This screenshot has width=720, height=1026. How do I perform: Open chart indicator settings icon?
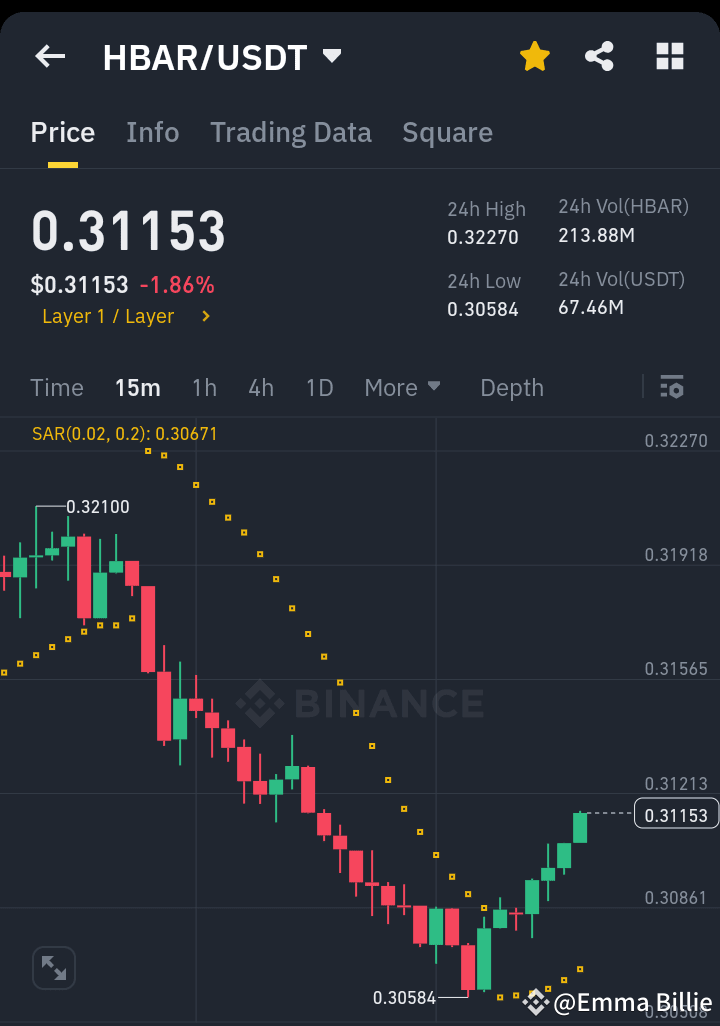672,387
